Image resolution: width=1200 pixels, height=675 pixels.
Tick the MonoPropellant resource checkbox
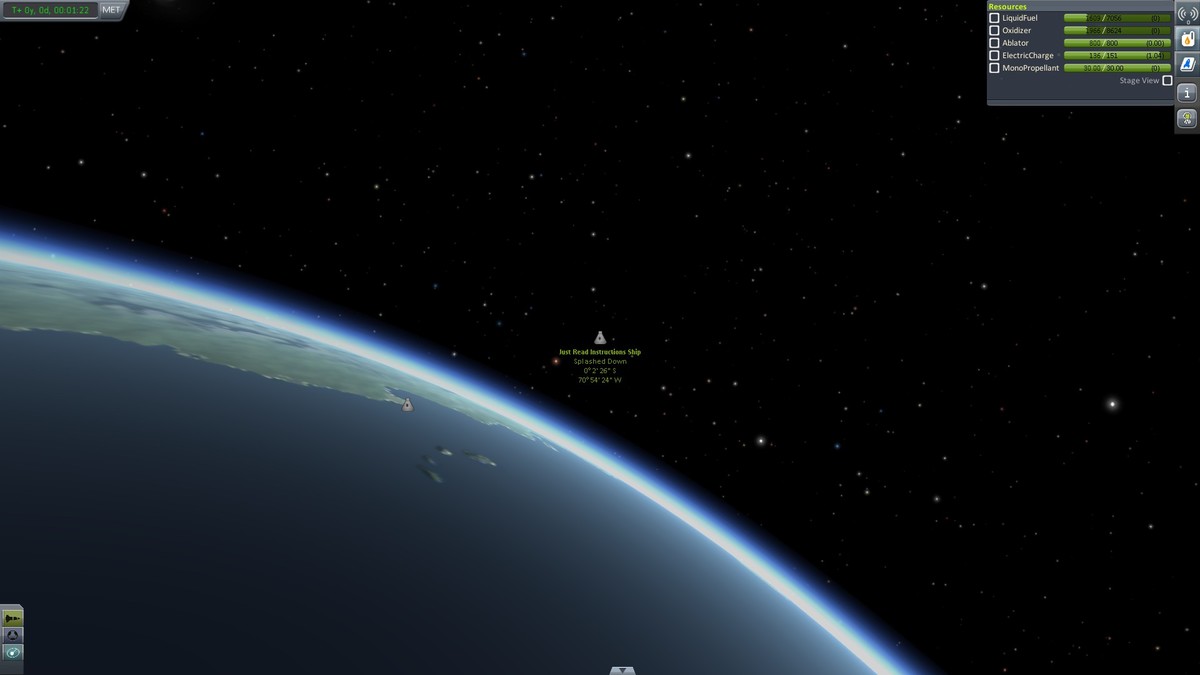[x=994, y=68]
